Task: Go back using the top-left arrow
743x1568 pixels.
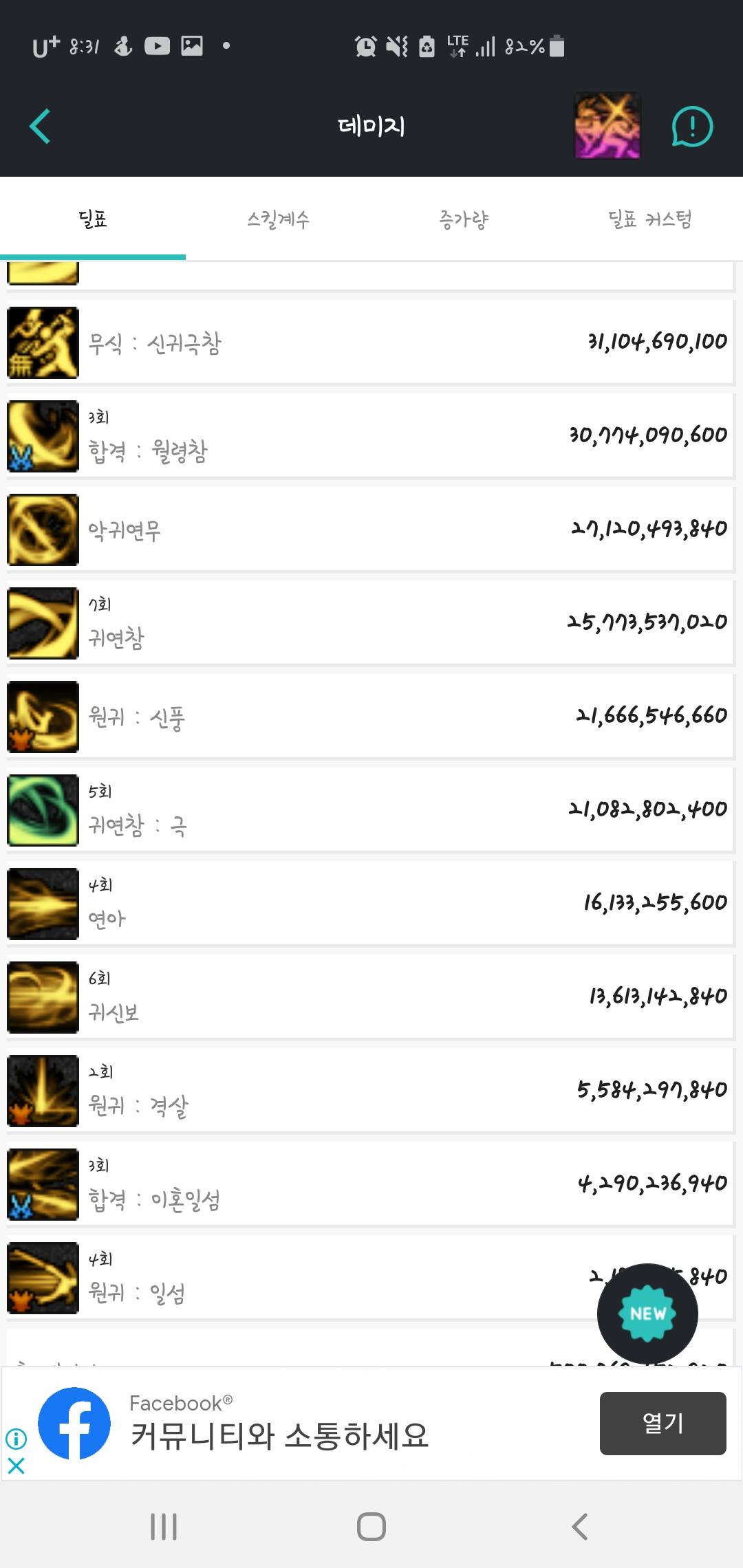Action: pyautogui.click(x=40, y=127)
